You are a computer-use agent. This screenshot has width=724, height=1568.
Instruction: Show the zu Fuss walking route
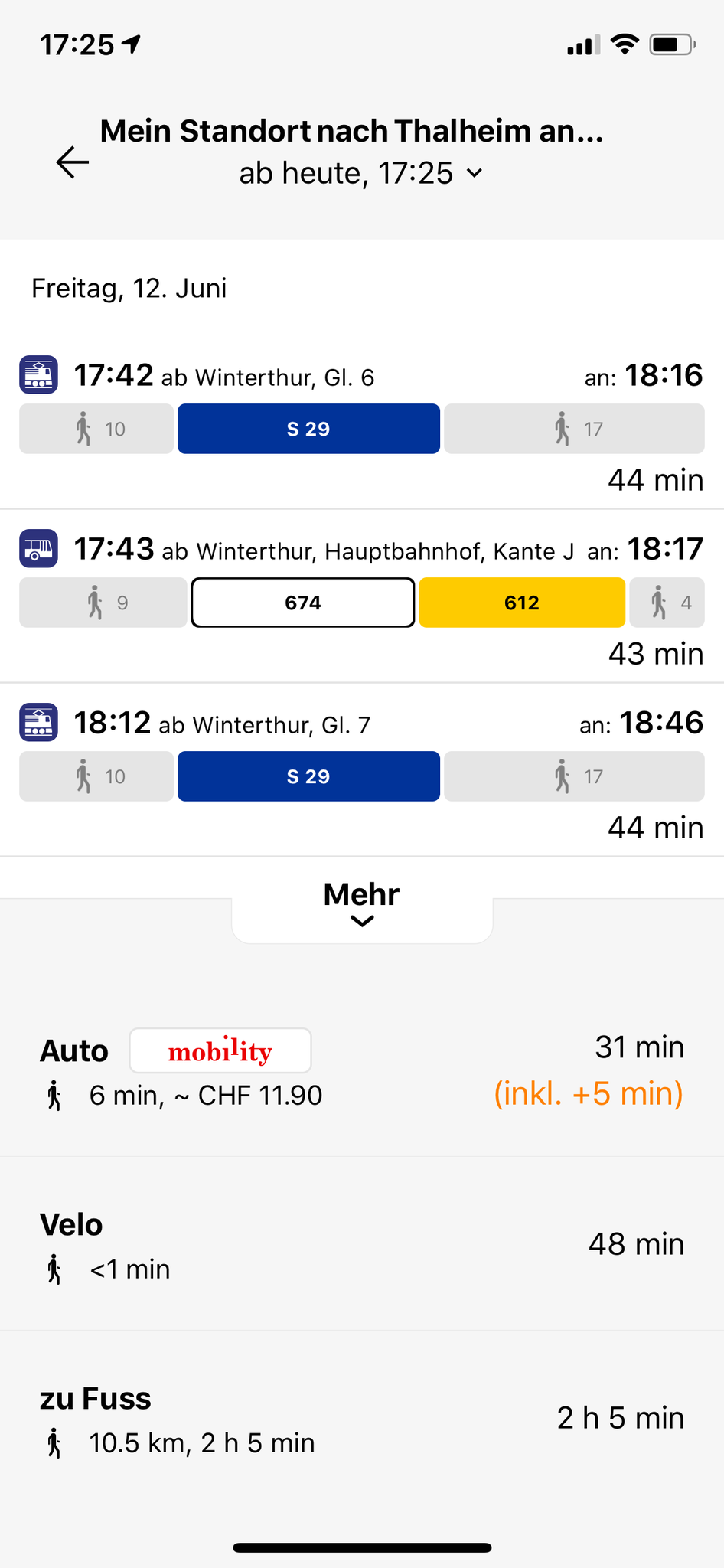point(361,1419)
